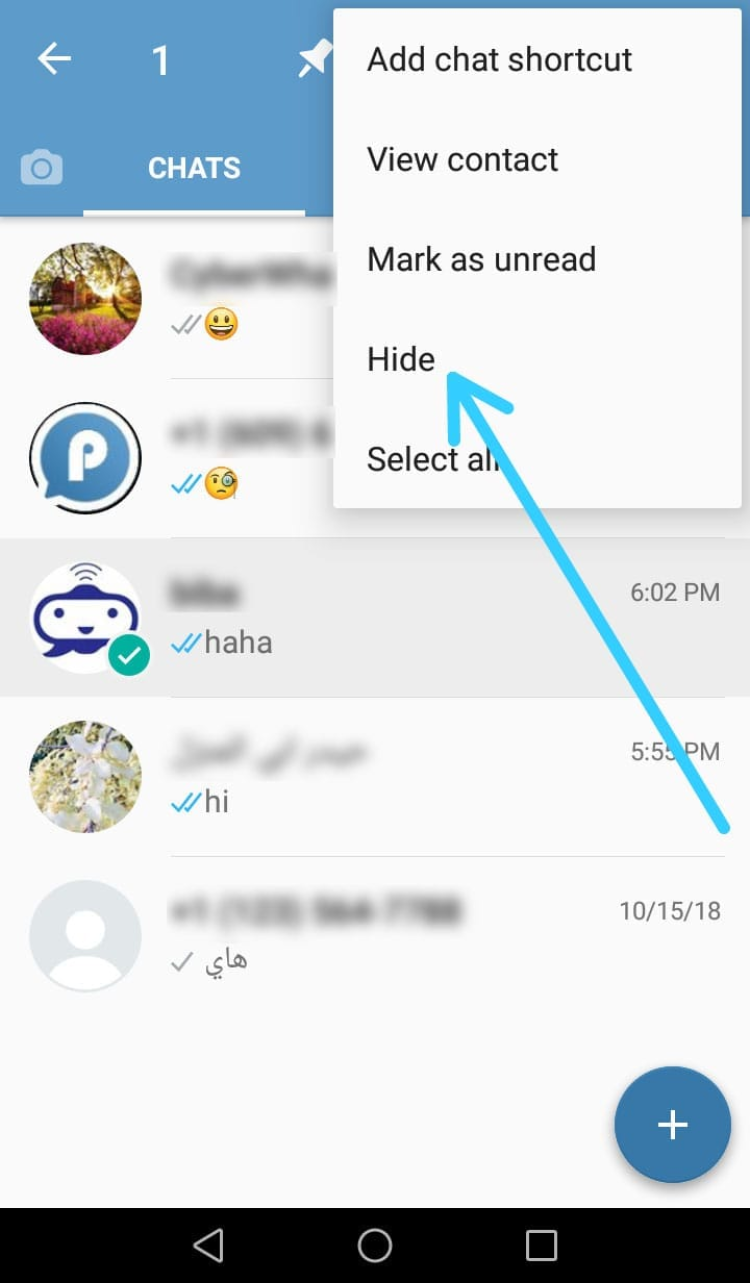Open the chat with last message haha
Screen dimensions: 750x1283
point(400,618)
